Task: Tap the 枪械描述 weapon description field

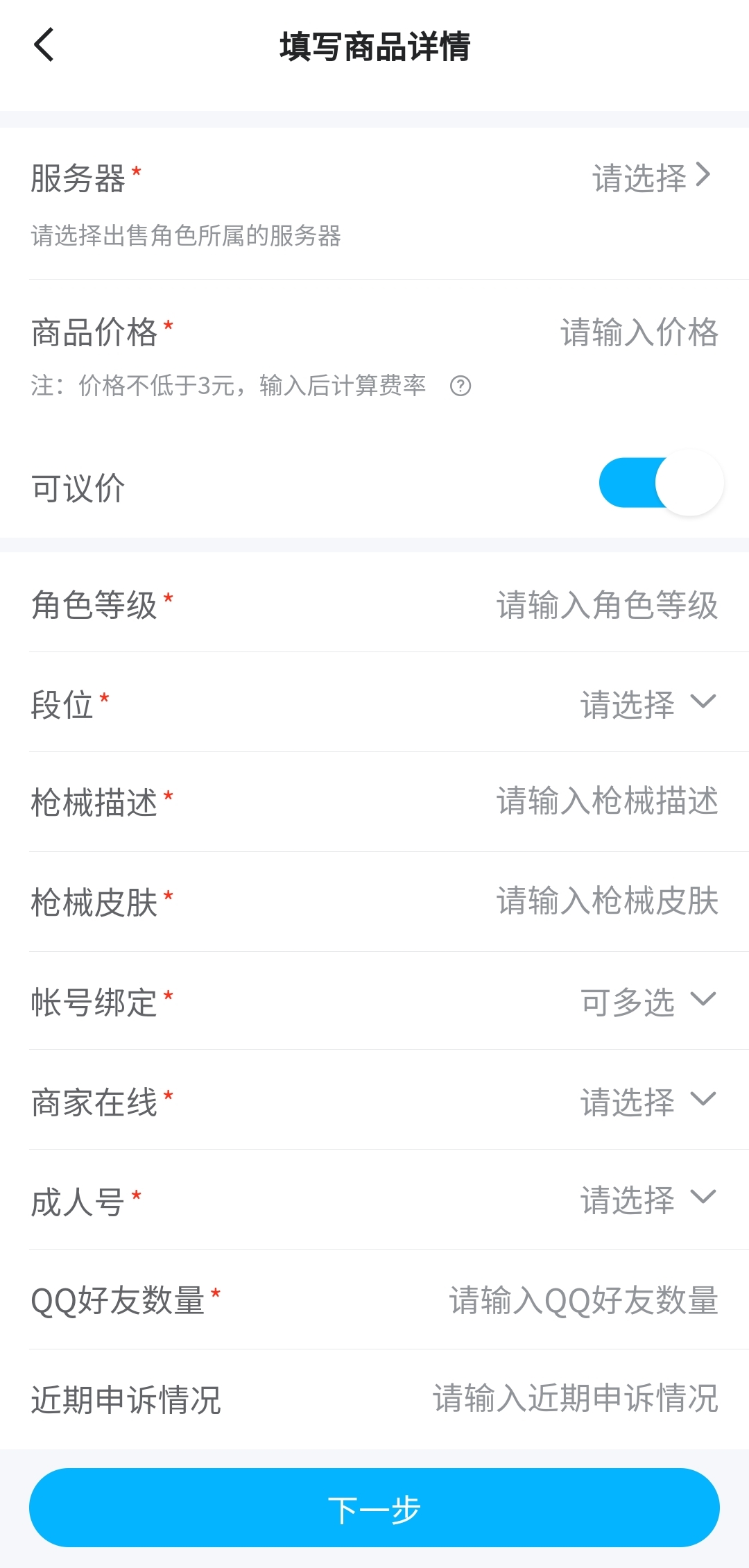Action: click(607, 802)
